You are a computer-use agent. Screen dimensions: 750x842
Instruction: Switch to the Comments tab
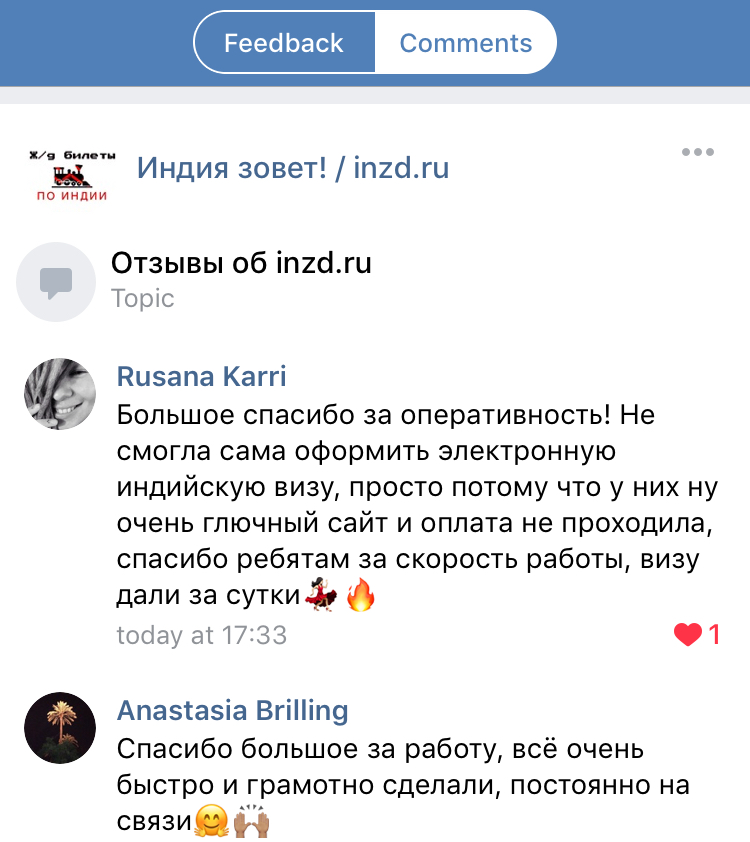coord(465,43)
